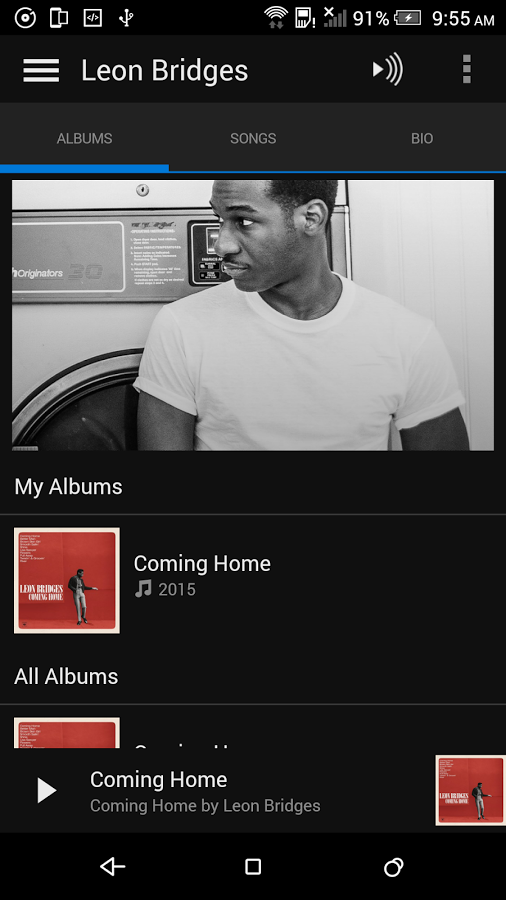Switch to the Bio tab
506x900 pixels.
pos(422,138)
